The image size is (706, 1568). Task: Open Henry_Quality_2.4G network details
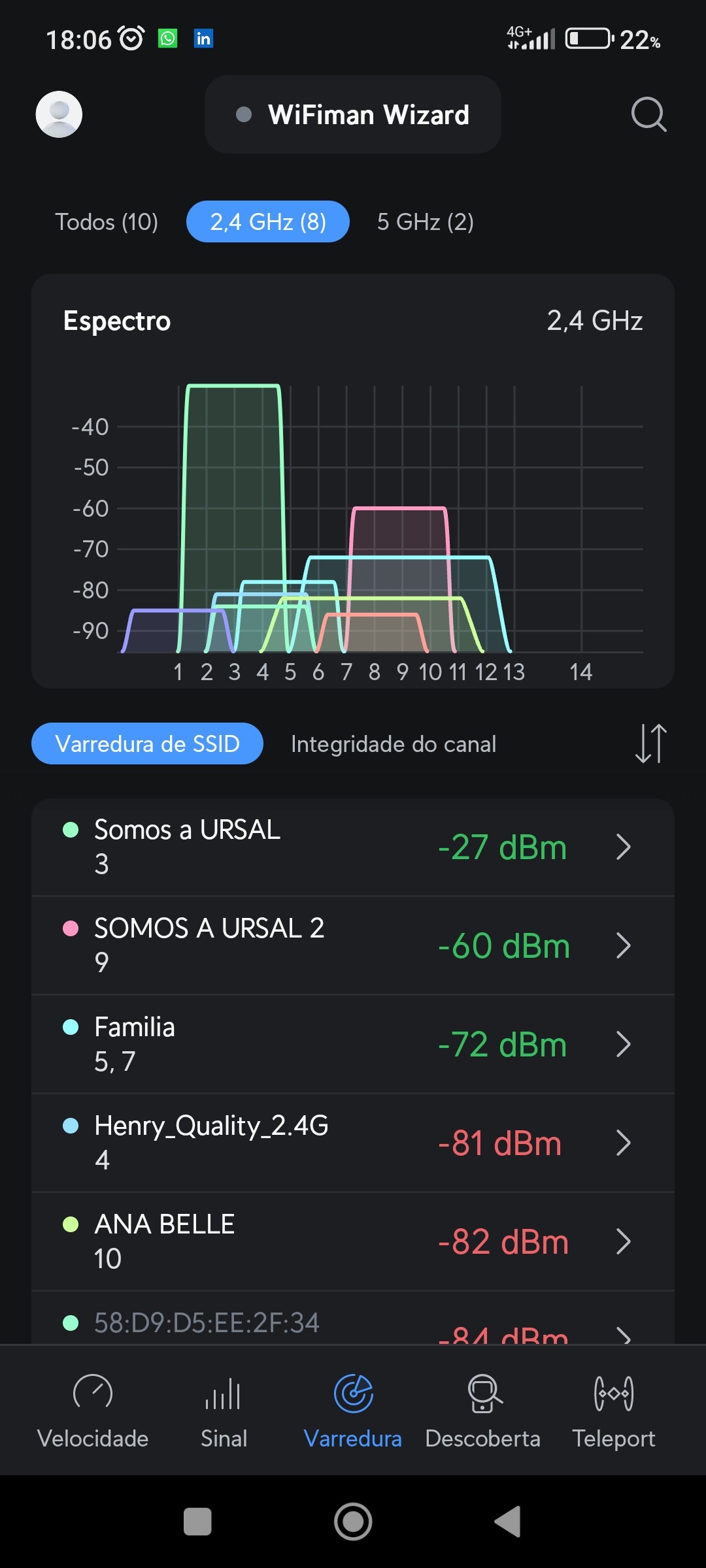[353, 1143]
